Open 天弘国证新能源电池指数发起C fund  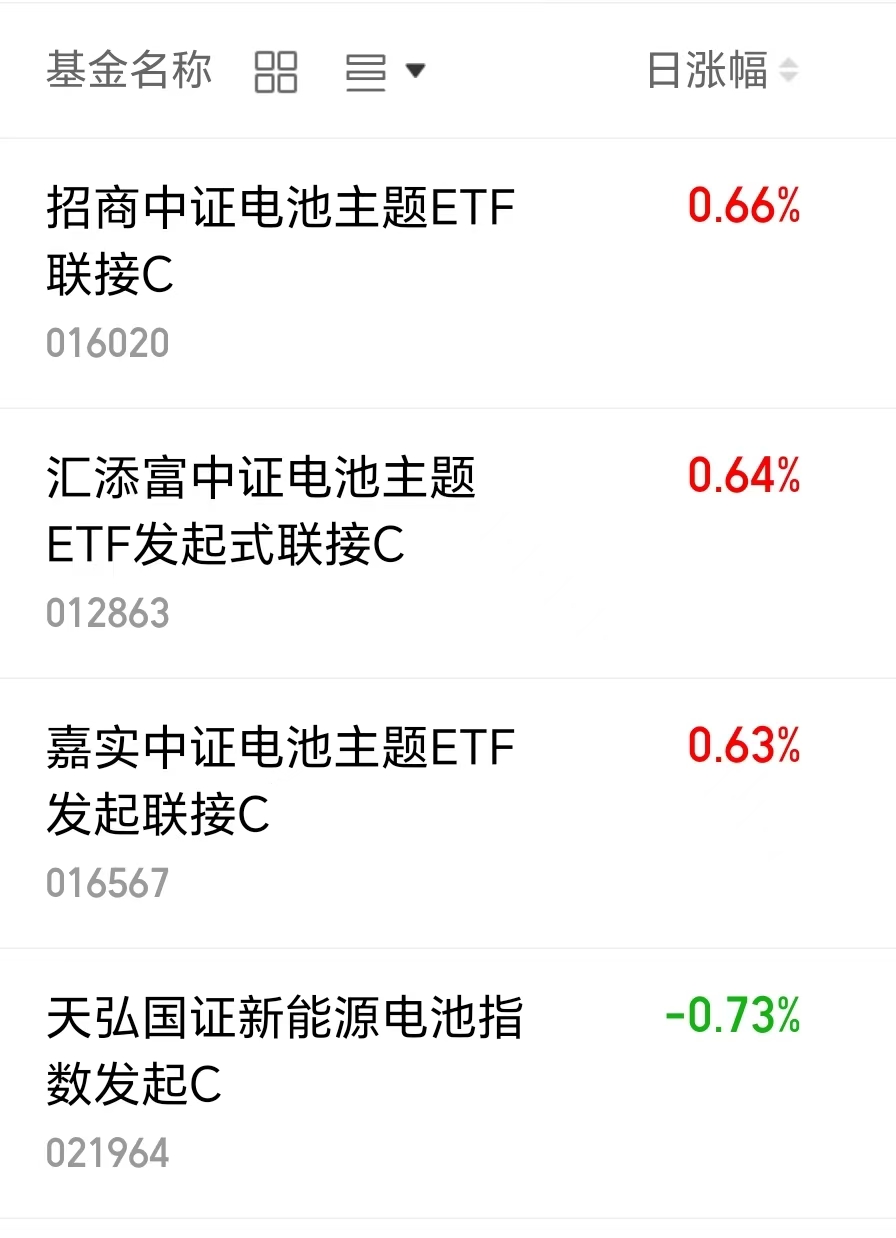click(x=448, y=1083)
